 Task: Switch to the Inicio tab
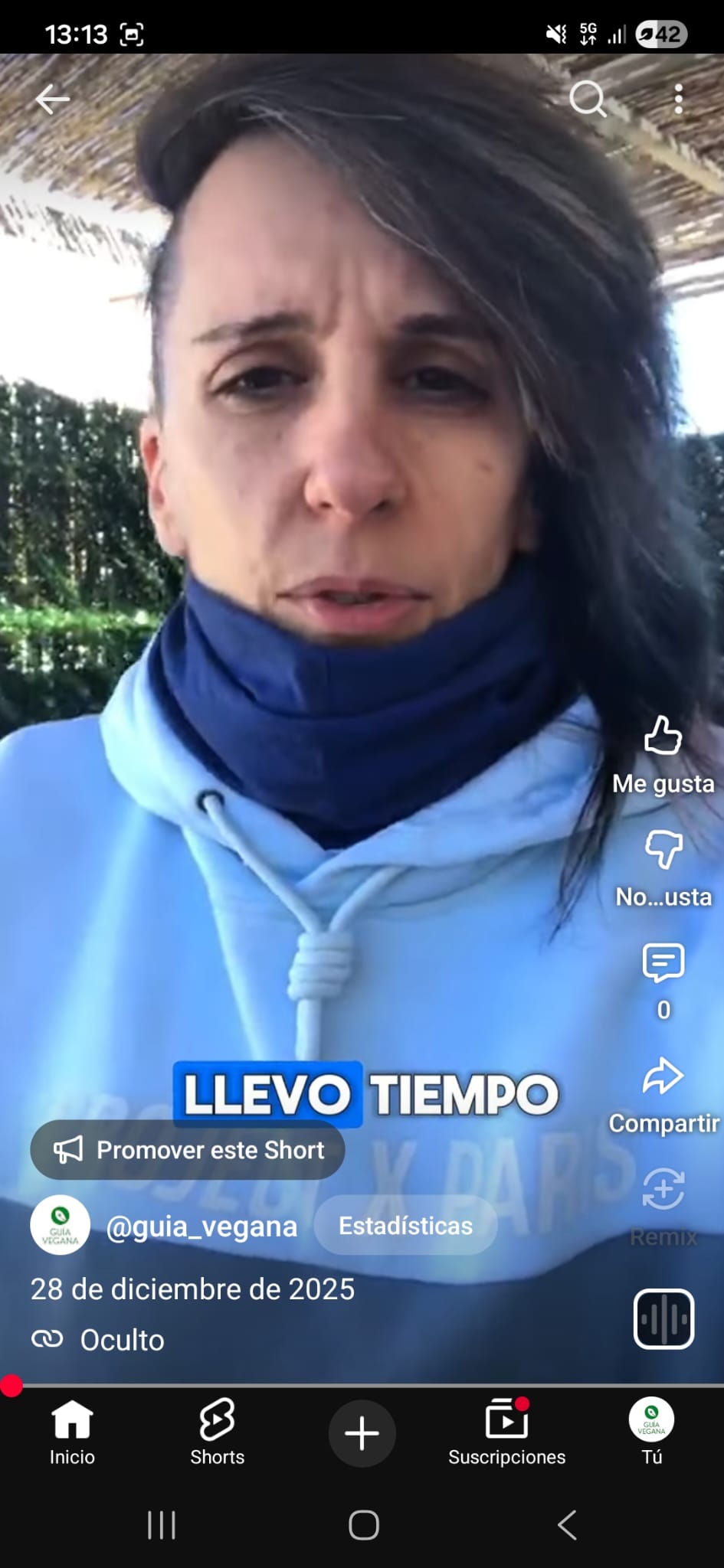[x=72, y=1432]
